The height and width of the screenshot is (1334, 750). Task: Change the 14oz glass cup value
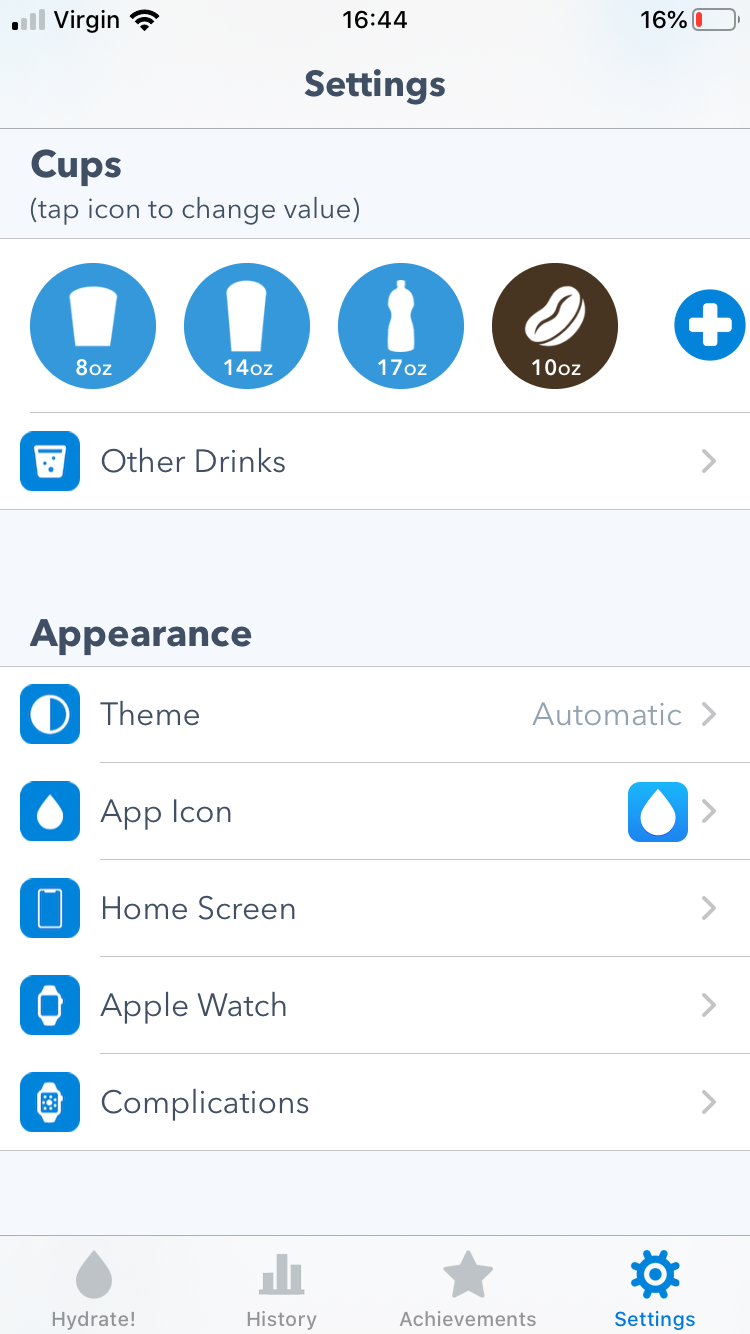point(247,326)
